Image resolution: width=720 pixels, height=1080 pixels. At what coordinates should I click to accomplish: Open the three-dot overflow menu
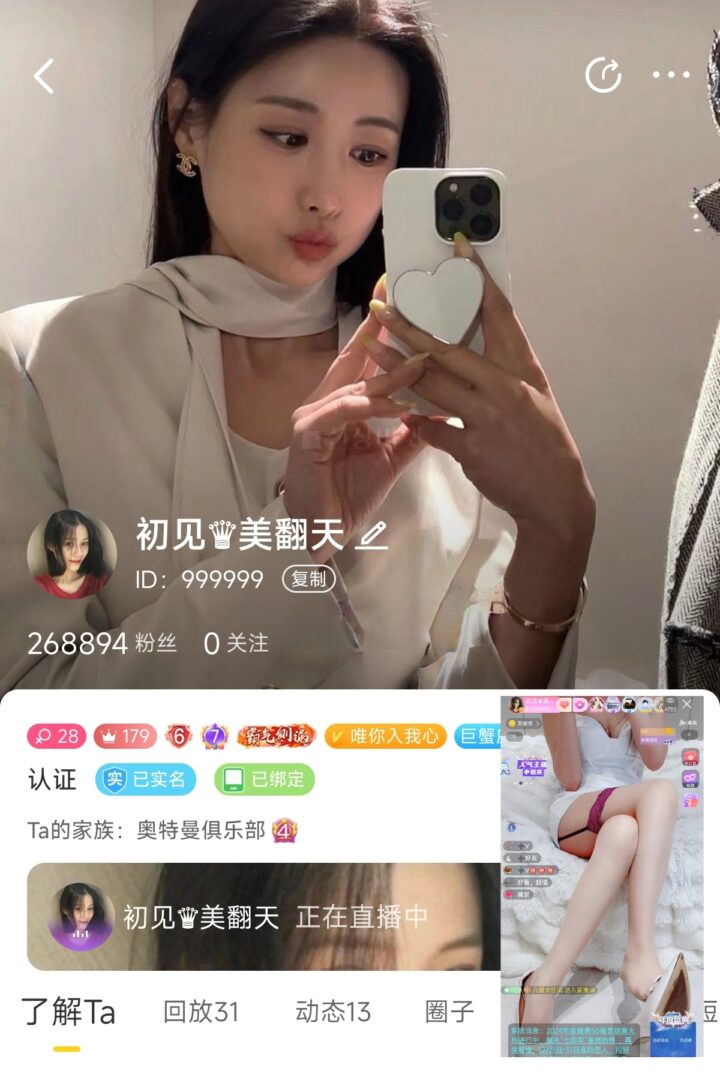[x=671, y=75]
